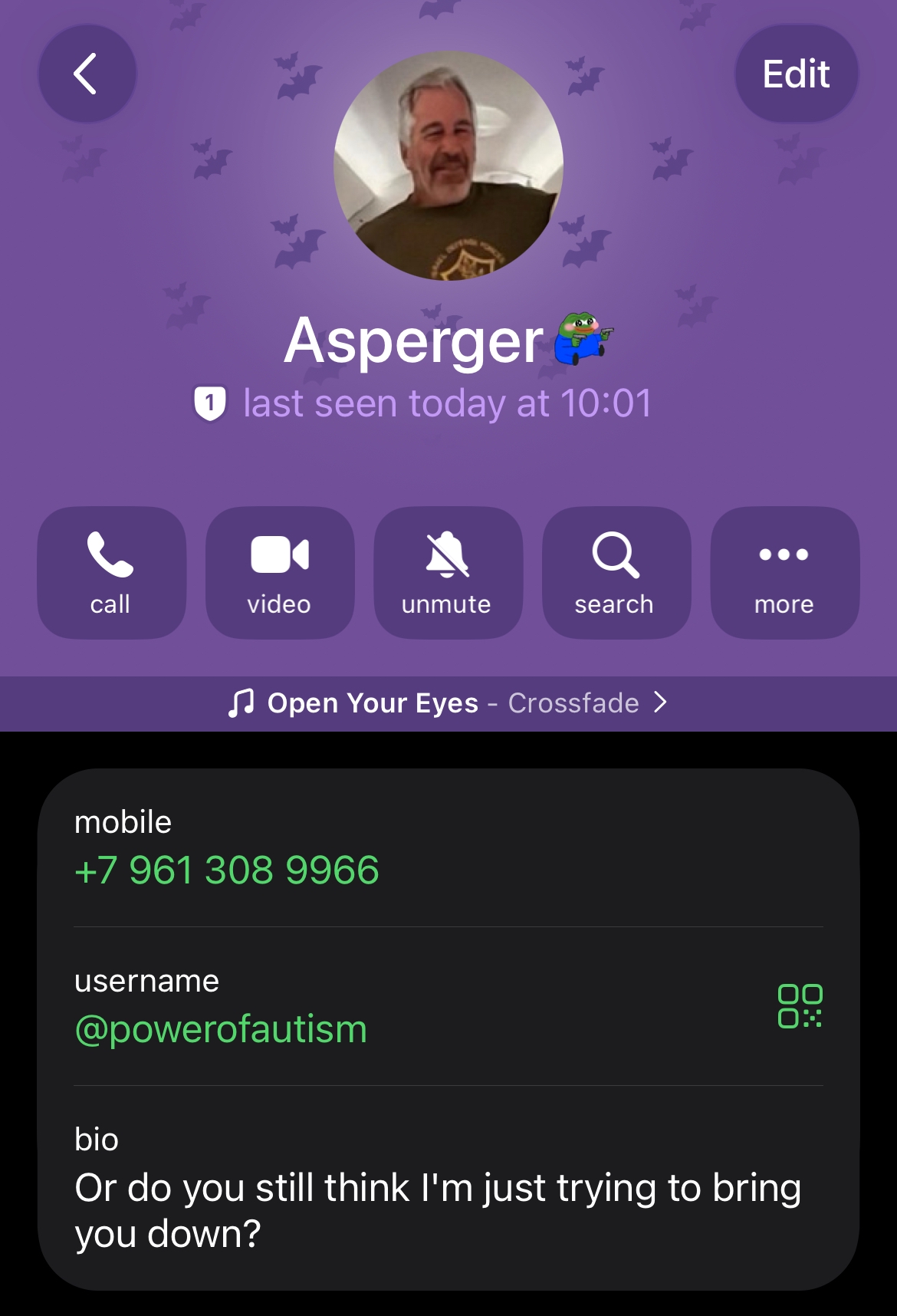Open the more options menu
The height and width of the screenshot is (1316, 897).
coord(784,572)
